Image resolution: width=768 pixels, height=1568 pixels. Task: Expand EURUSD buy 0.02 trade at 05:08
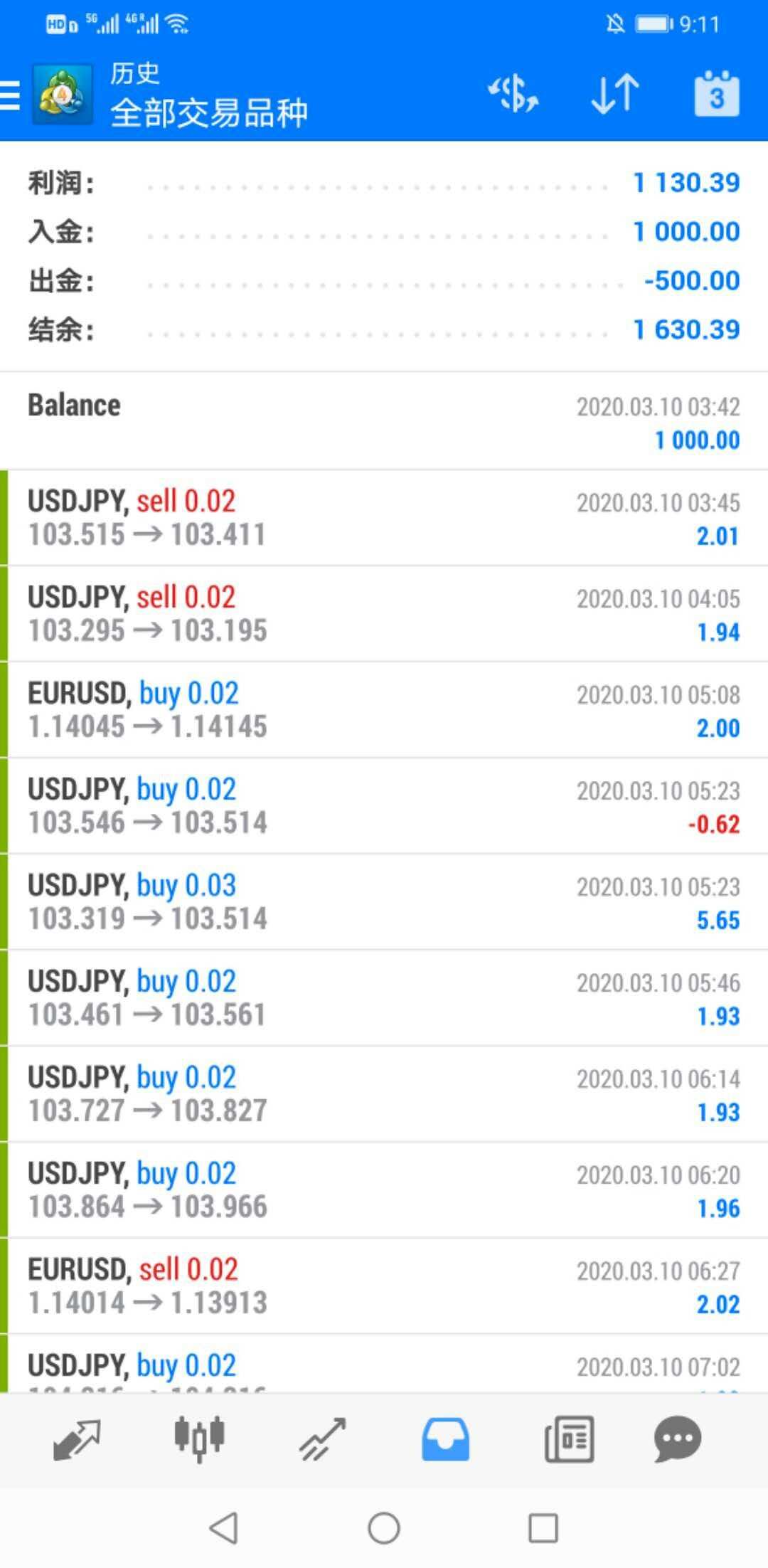pos(384,710)
